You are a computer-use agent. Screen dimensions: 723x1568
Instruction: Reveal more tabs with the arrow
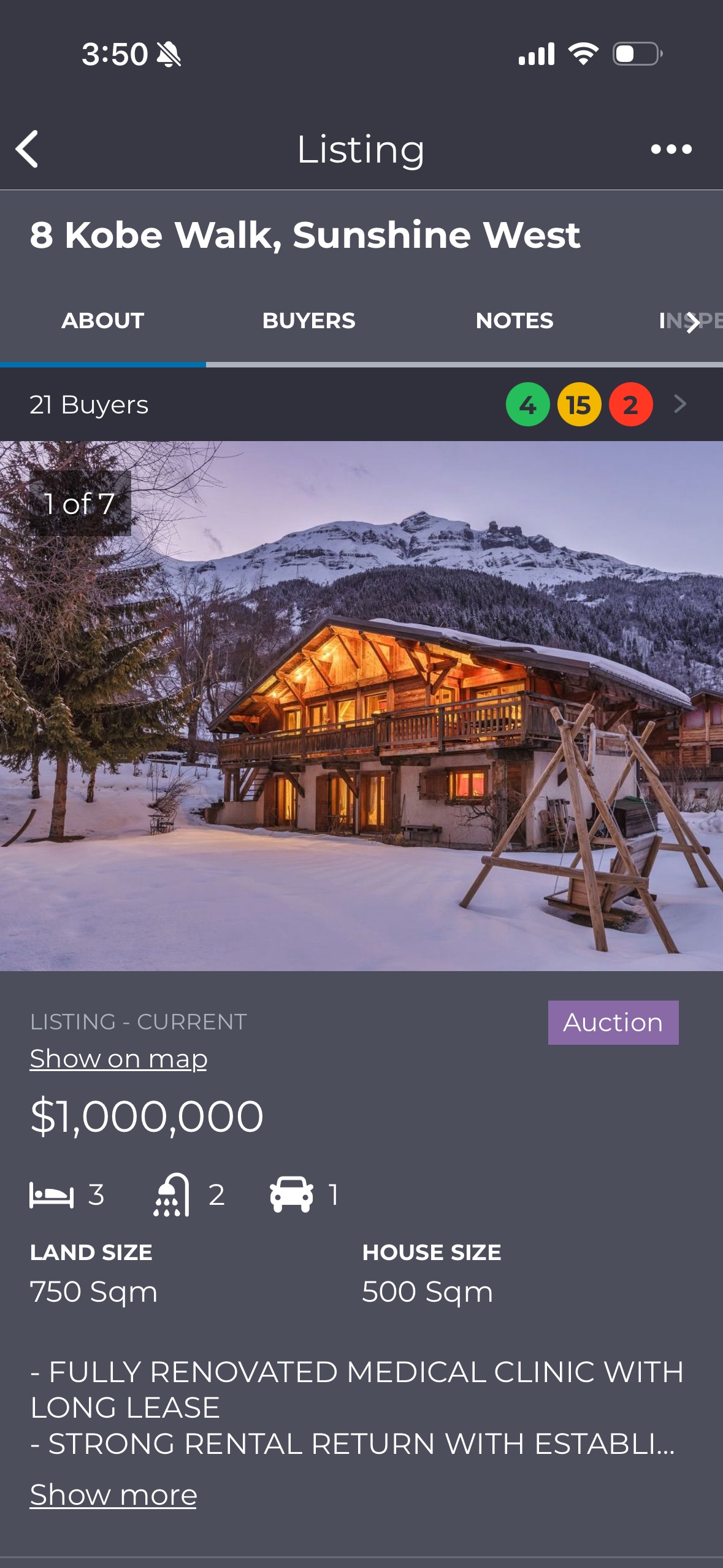[693, 322]
